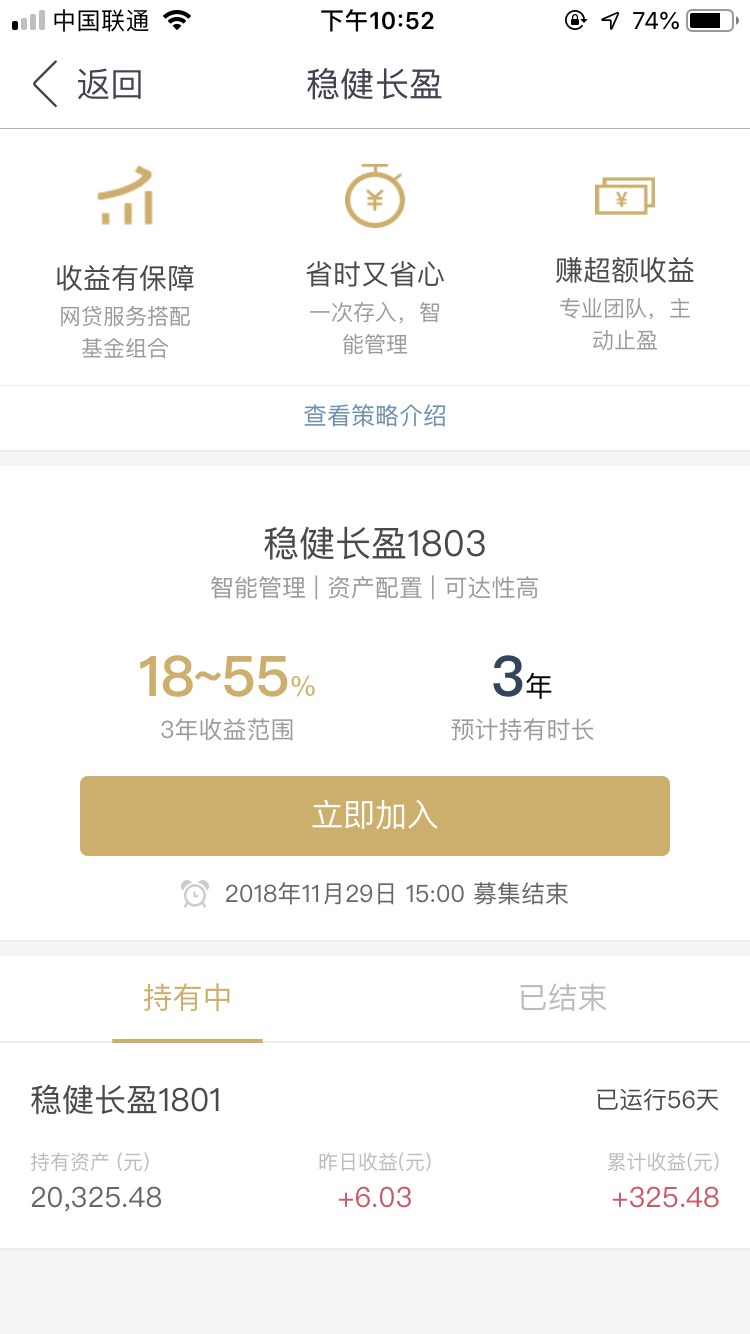
Task: Select the 持有中 tab
Action: click(187, 998)
